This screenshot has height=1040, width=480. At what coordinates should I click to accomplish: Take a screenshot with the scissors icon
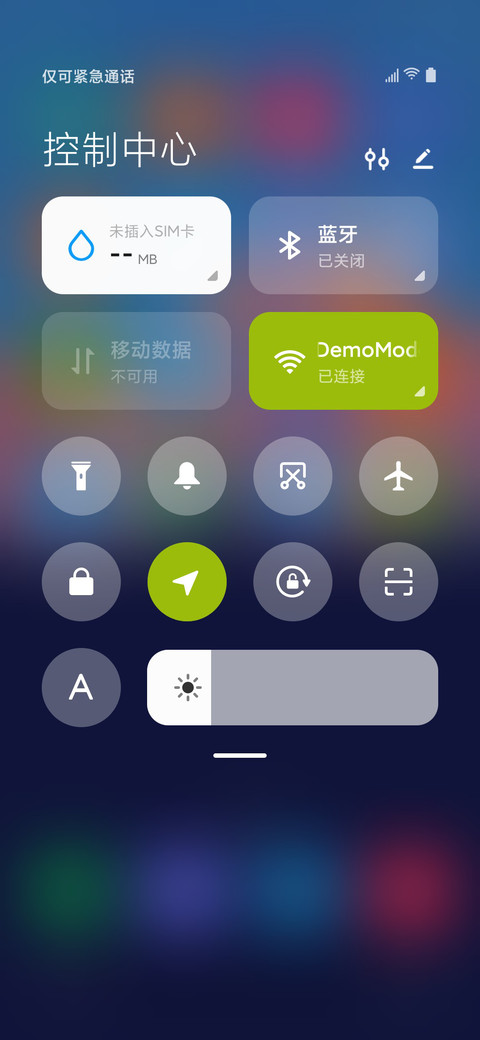point(293,476)
